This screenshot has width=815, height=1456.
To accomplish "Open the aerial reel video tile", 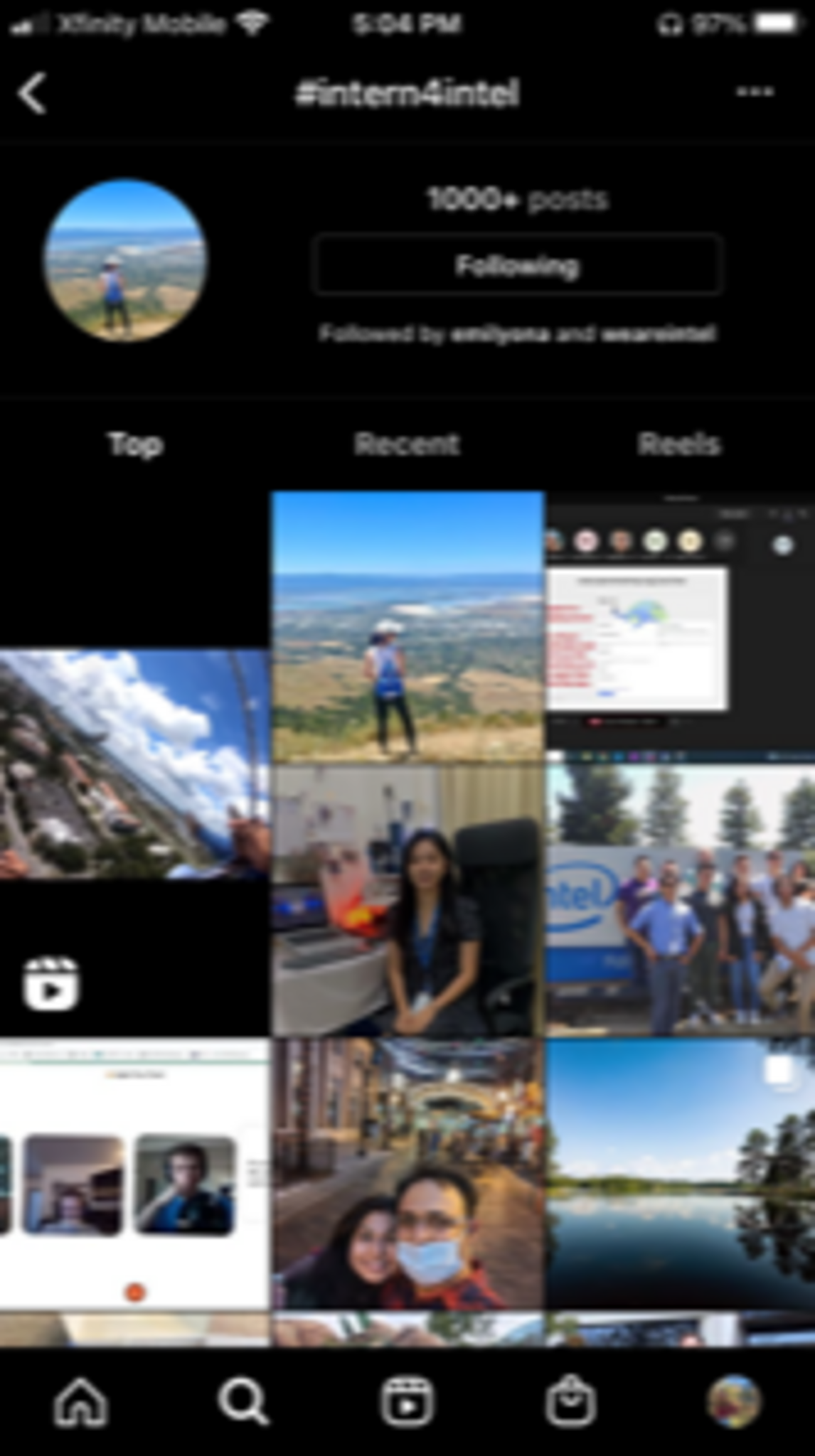I will click(x=134, y=764).
